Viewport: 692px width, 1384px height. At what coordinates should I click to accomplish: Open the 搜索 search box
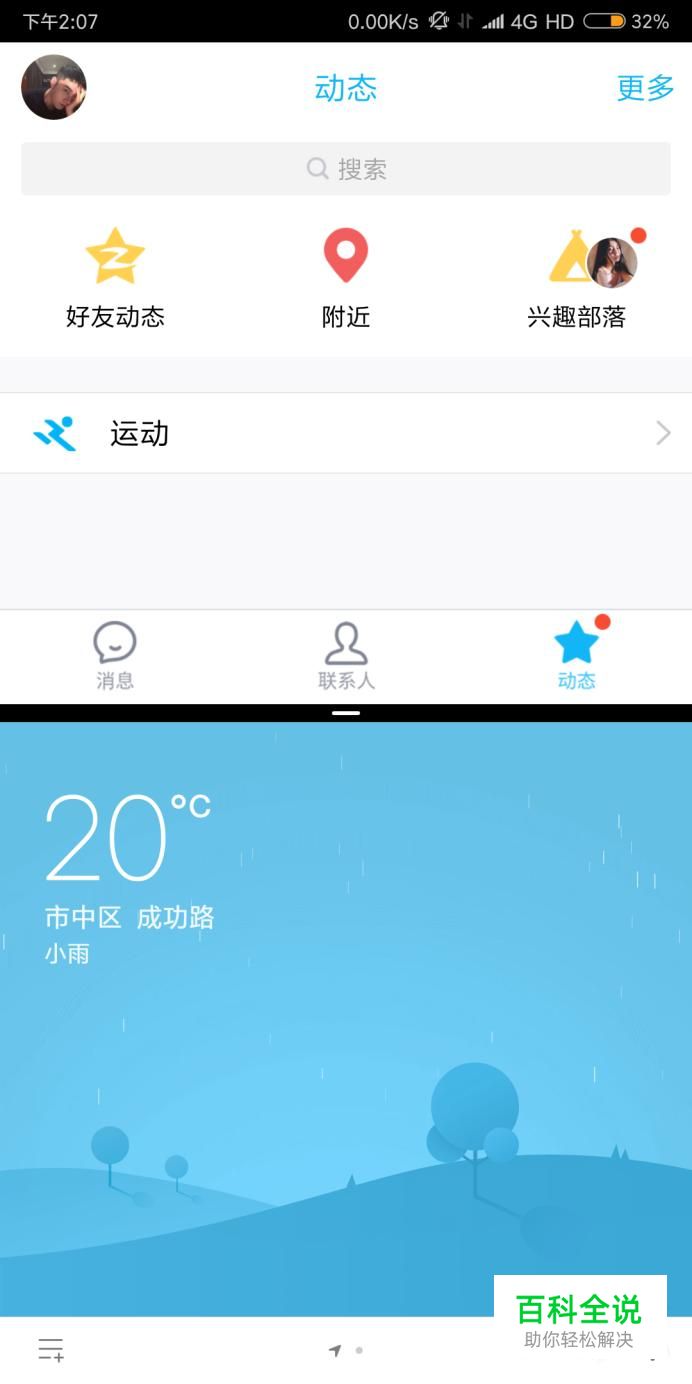(x=346, y=169)
